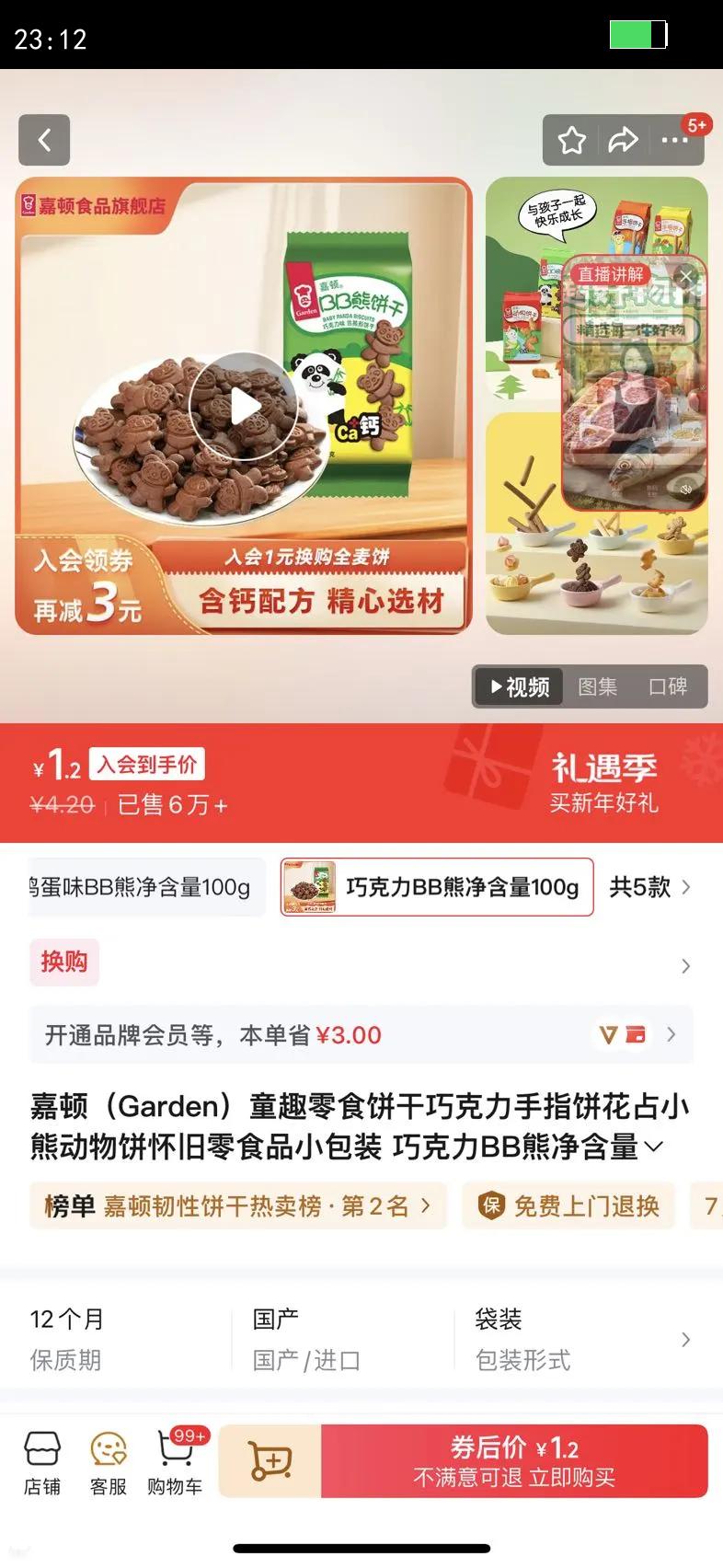Buy now at 券后价 ¥1.2
Screen dimensions: 723x1568
(514, 1461)
